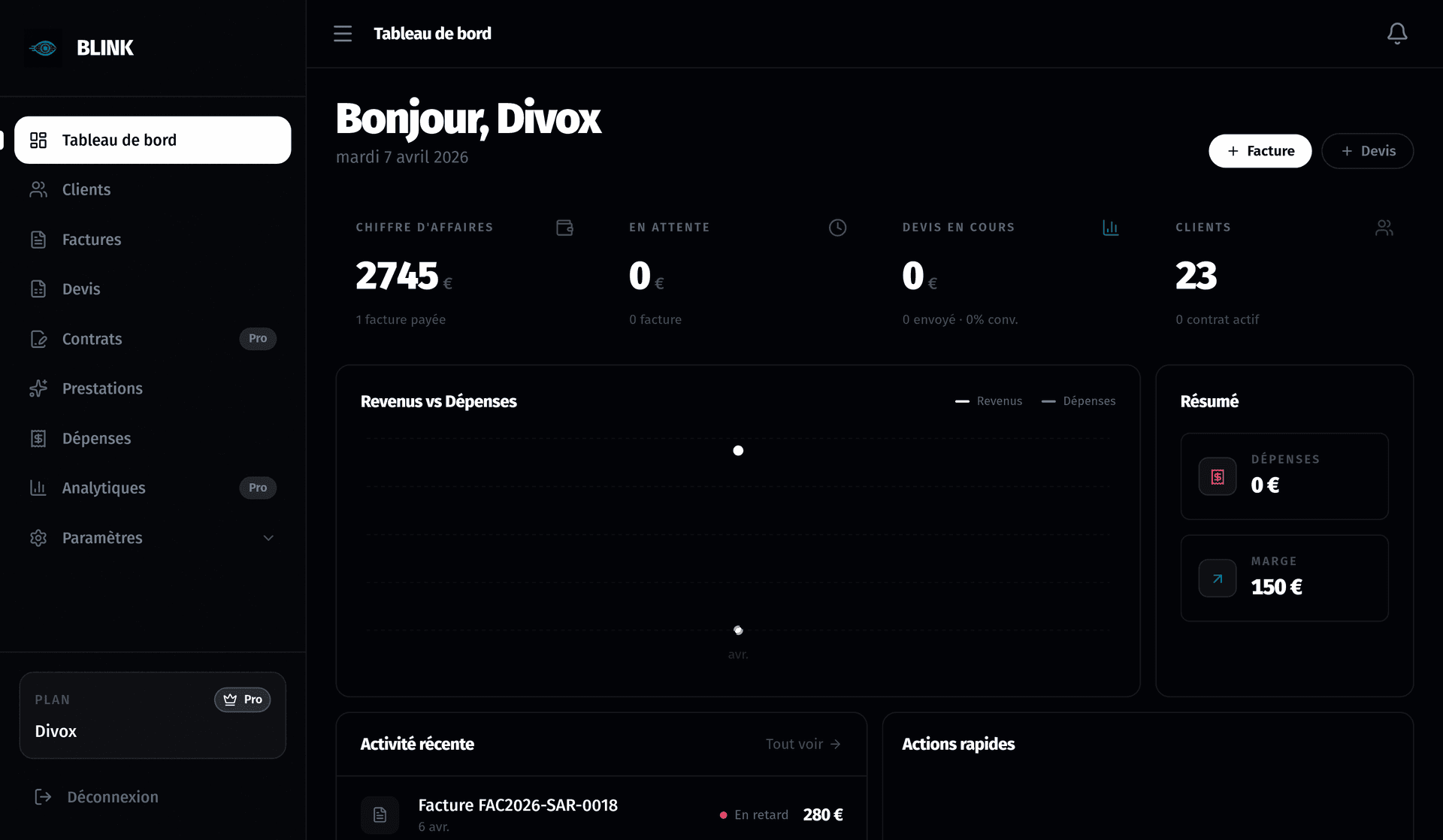Open Factures in the sidebar
Screen dimensions: 1443x840
[91, 240]
